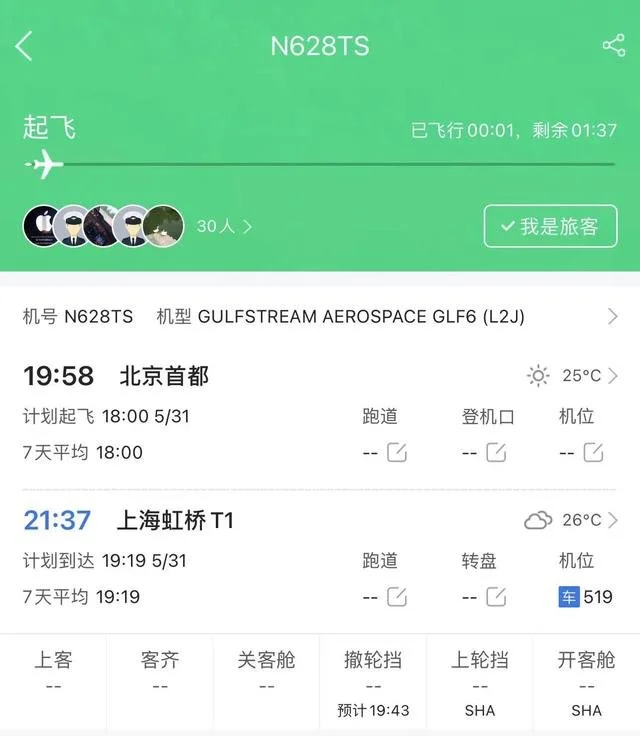Viewport: 640px width, 736px height.
Task: Edit arrival 转盘 info
Action: pos(495,597)
